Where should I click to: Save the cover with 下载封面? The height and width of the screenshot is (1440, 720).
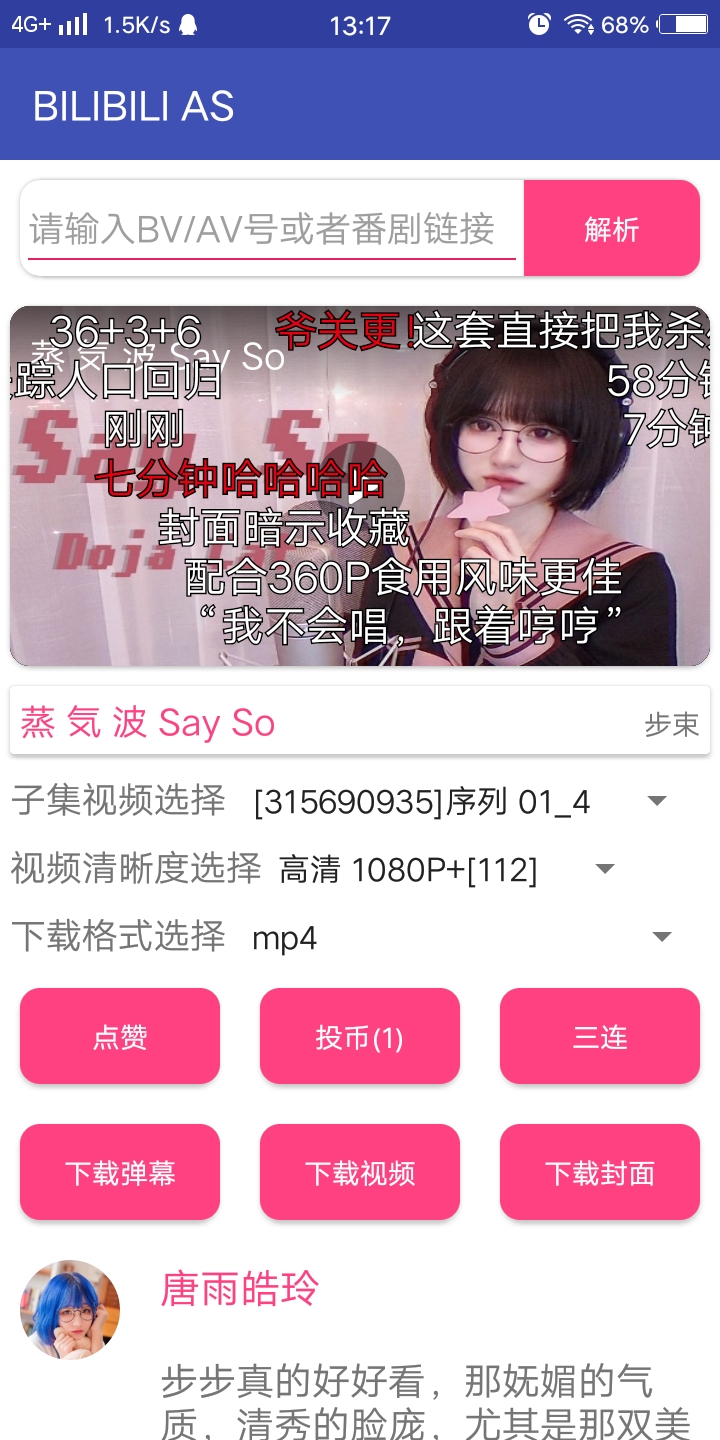[600, 1172]
